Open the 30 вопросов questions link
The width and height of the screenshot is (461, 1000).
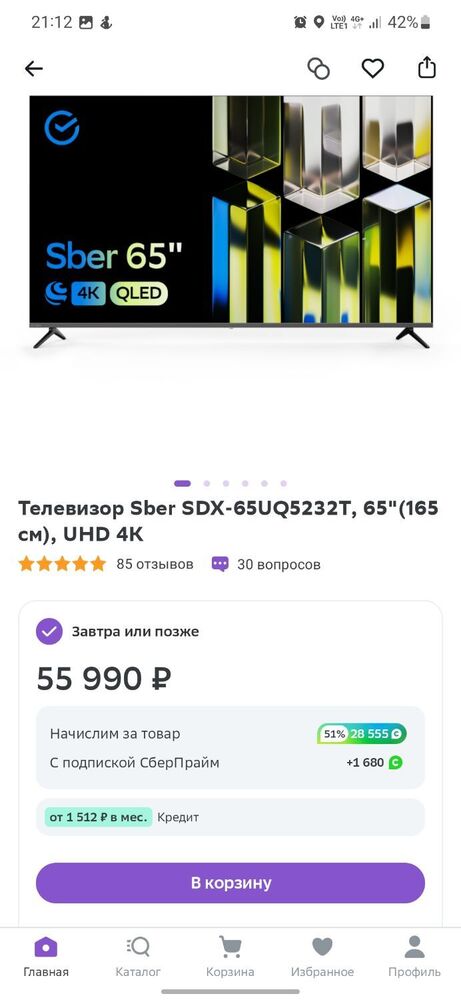[267, 564]
